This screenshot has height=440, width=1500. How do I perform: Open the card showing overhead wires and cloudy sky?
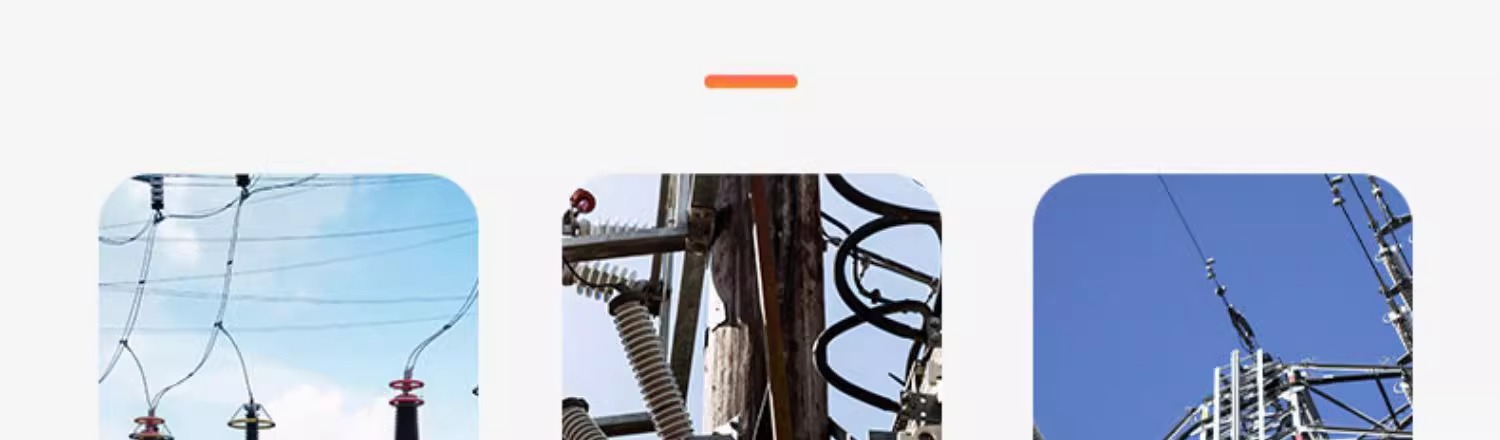(288, 307)
